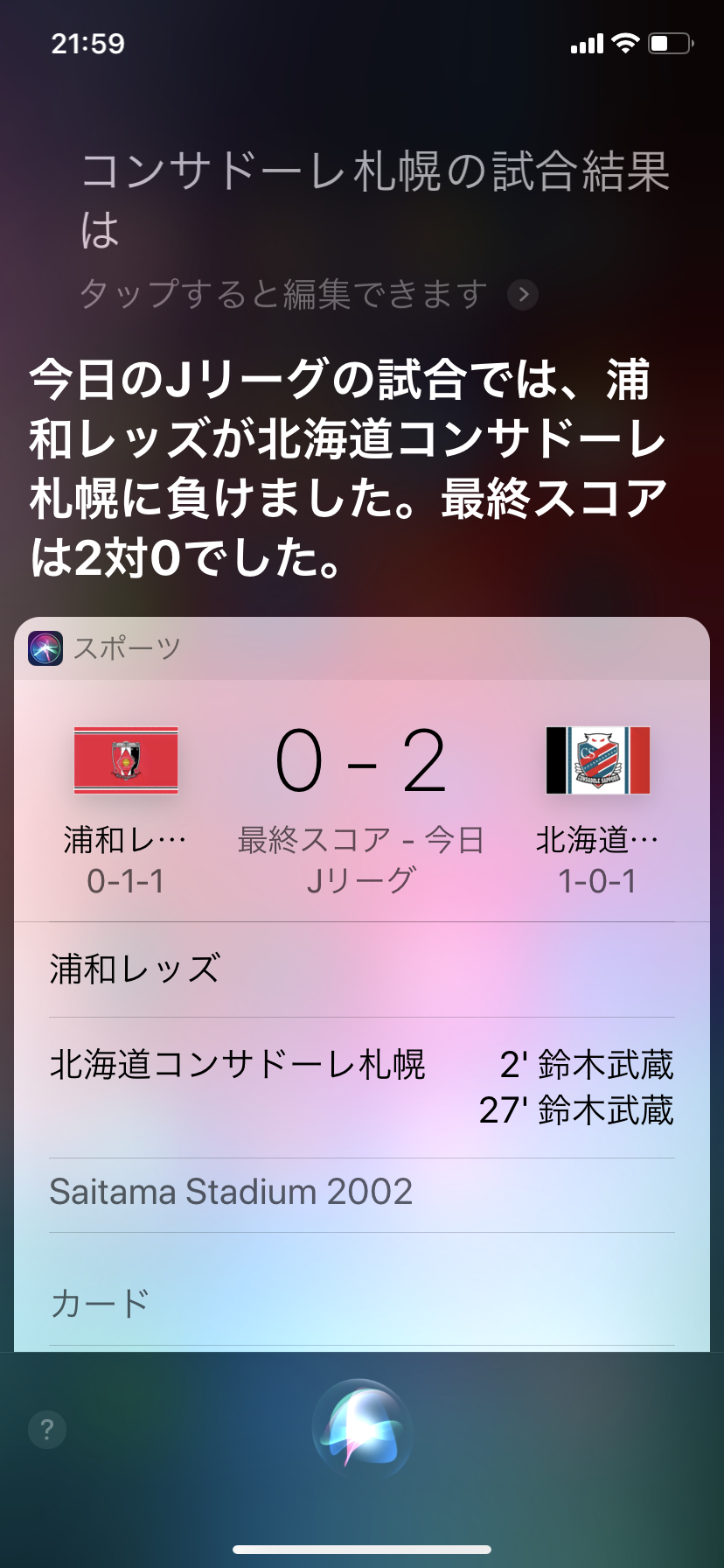Tap the query text to edit it
This screenshot has height=1568, width=724.
374,198
